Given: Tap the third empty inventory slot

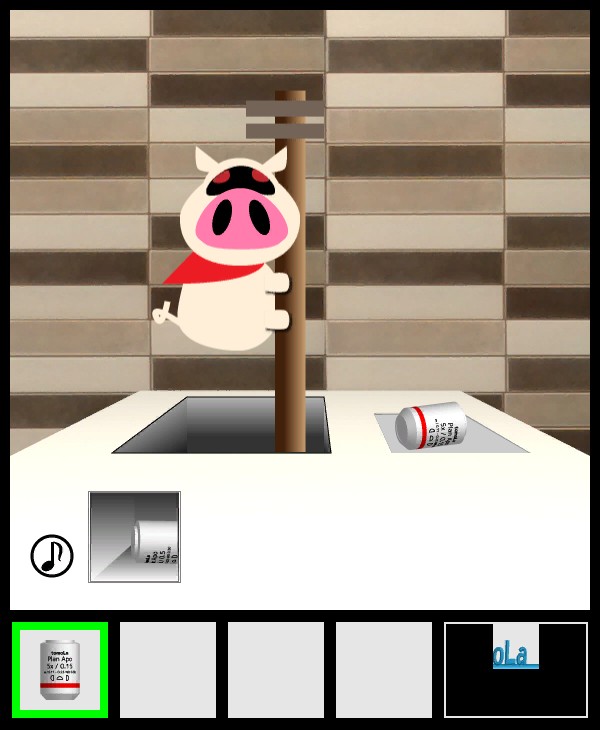Looking at the screenshot, I should click(276, 669).
